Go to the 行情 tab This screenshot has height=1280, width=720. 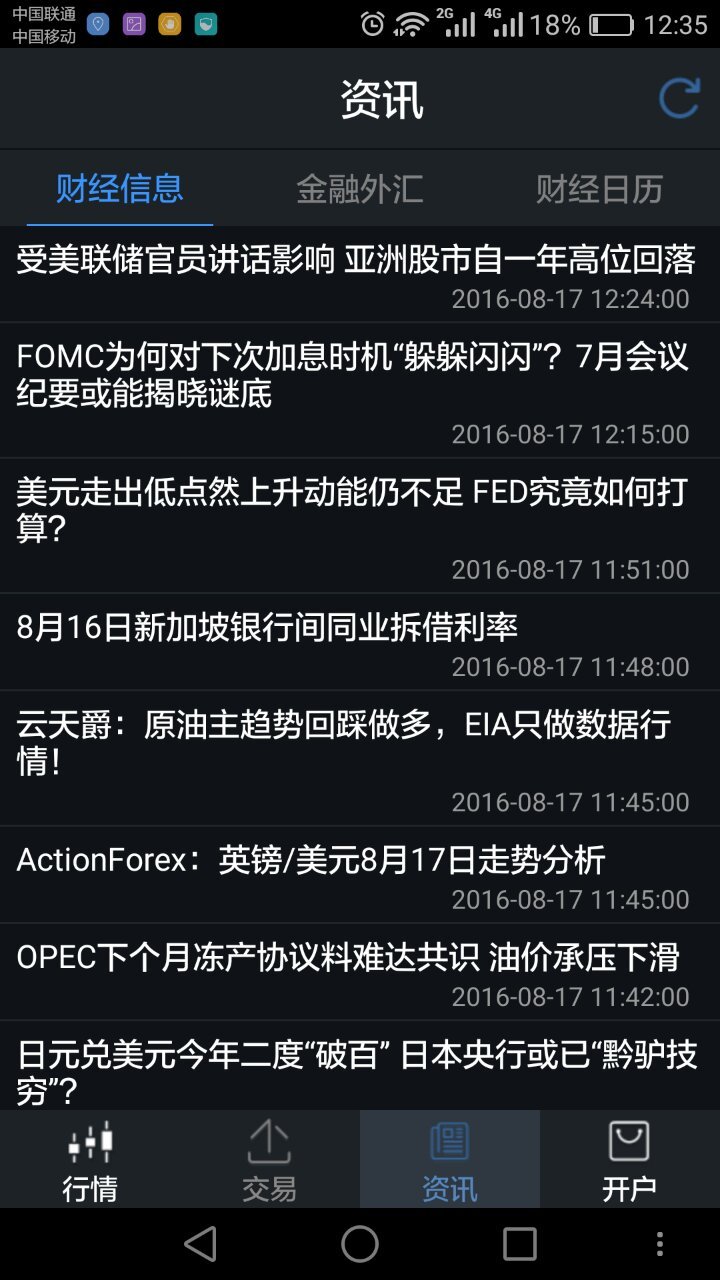[x=90, y=1160]
